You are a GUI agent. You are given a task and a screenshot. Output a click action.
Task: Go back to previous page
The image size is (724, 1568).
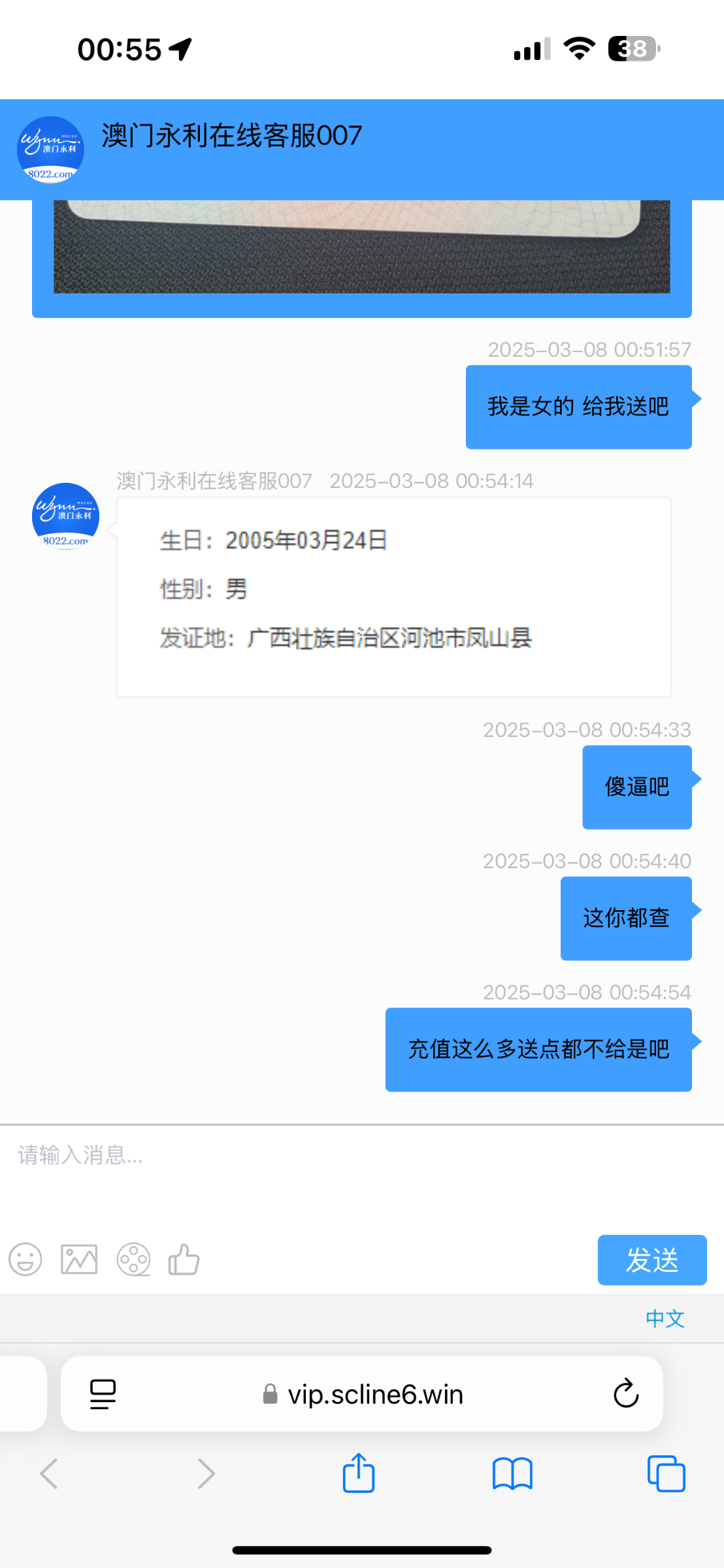(x=50, y=1473)
